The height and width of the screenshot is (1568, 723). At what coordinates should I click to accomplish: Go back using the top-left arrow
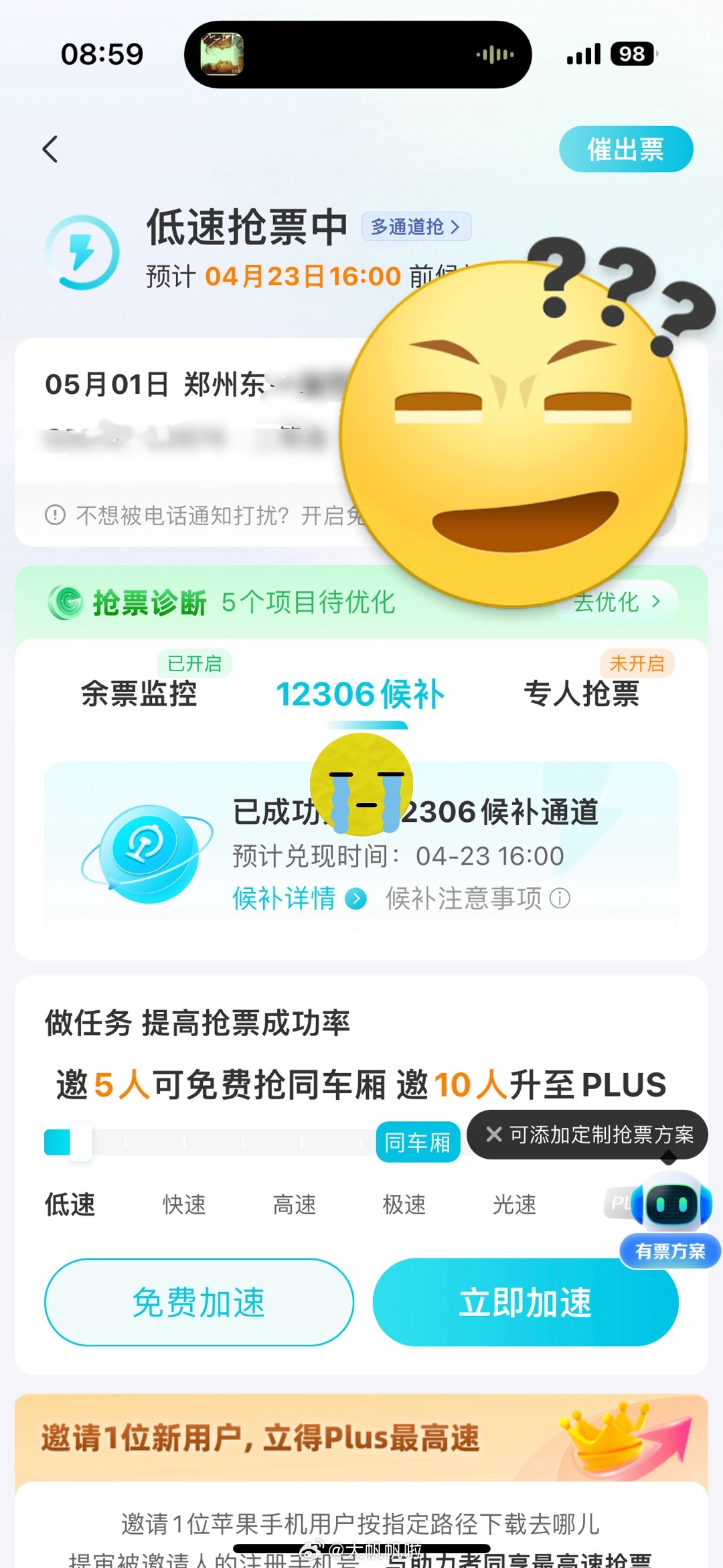[50, 149]
